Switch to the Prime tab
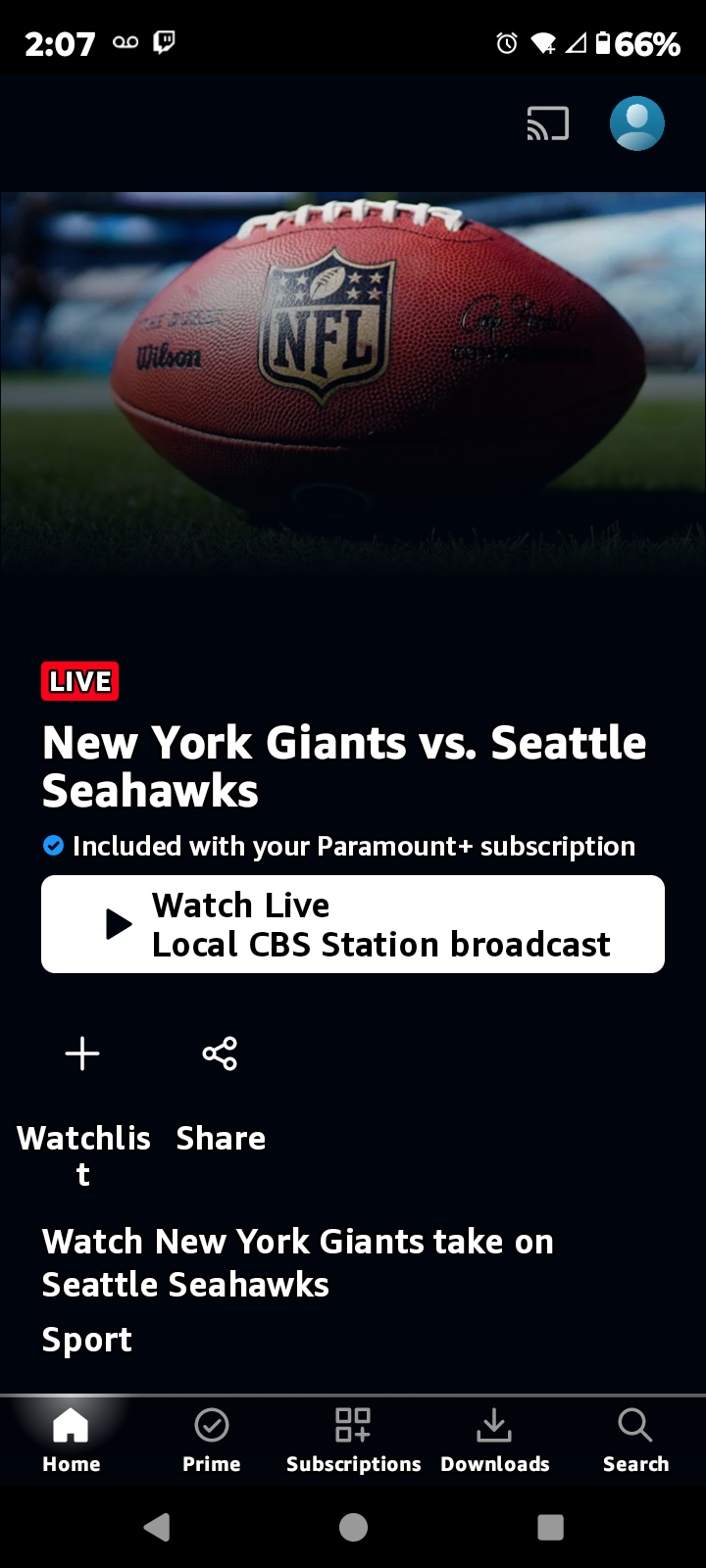706x1568 pixels. [212, 1440]
